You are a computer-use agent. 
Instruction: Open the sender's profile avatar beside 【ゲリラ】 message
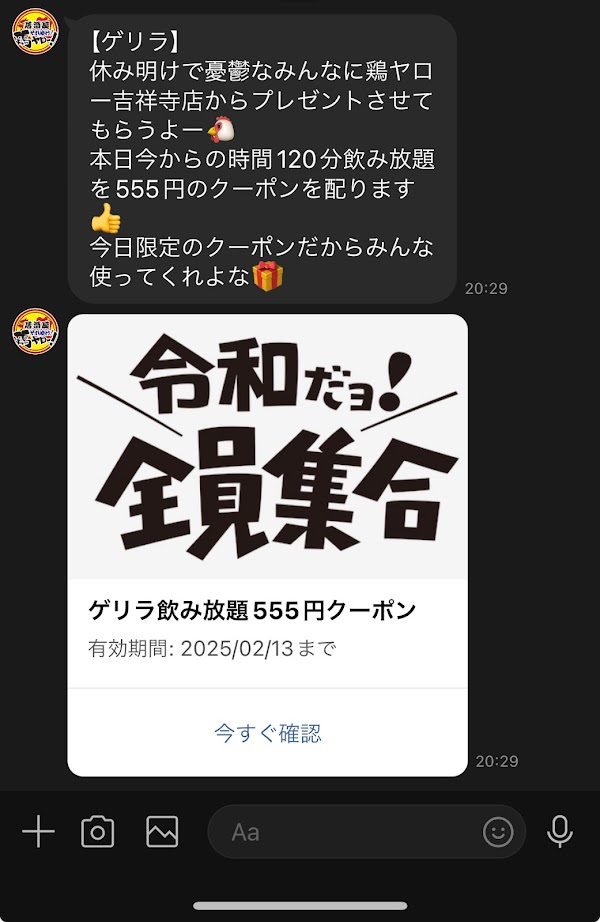point(35,31)
